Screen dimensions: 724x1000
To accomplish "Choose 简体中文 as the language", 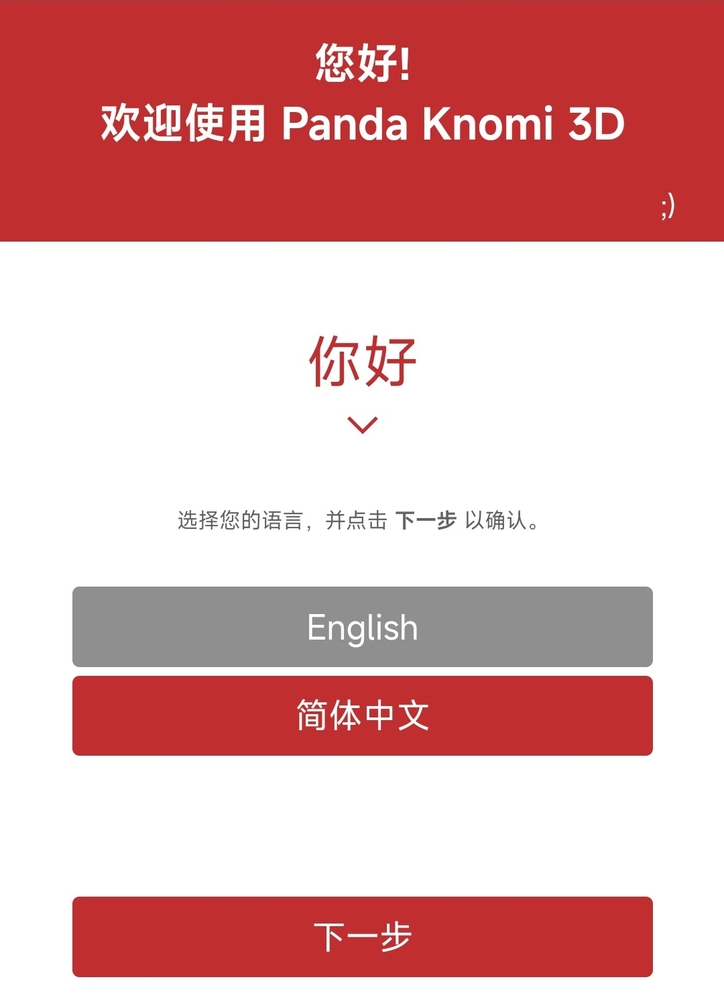I will click(362, 716).
